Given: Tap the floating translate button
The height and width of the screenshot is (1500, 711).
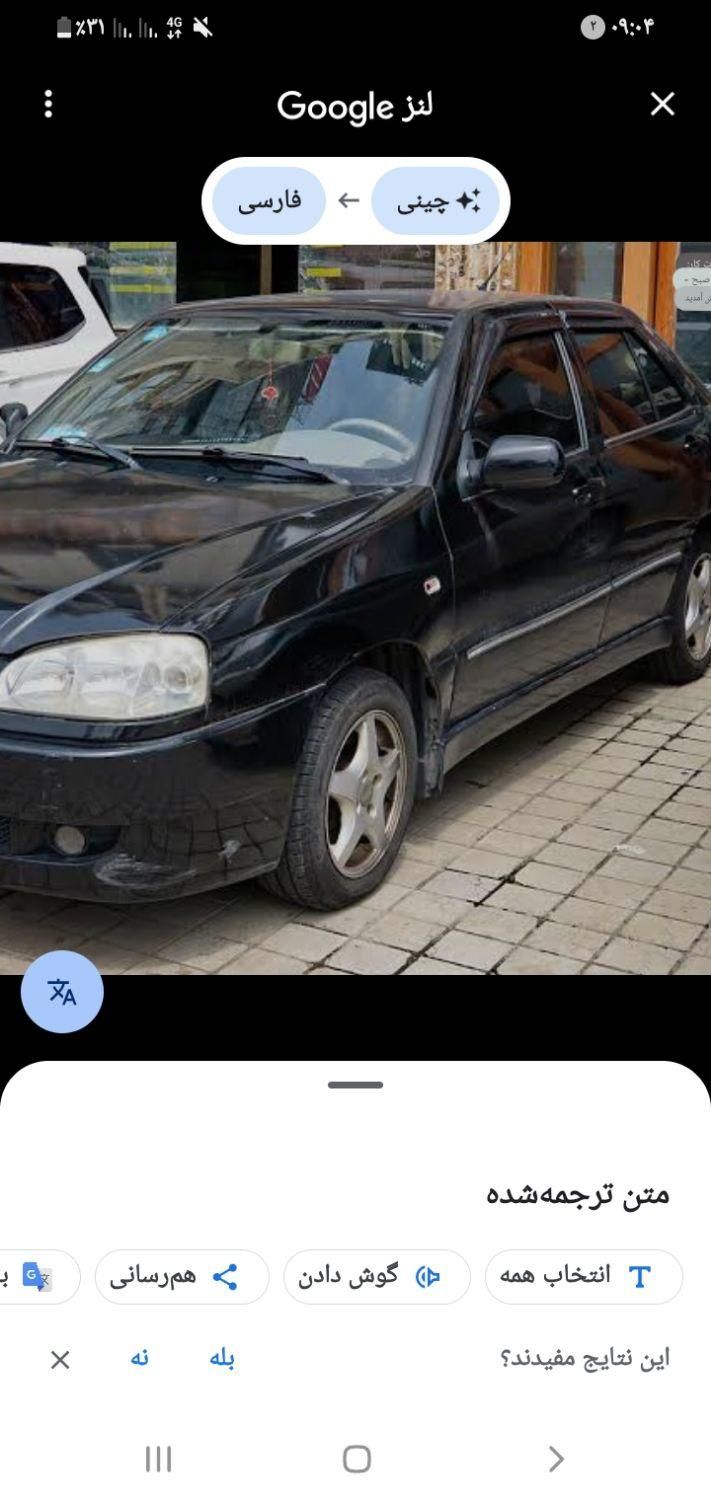Looking at the screenshot, I should coord(62,991).
